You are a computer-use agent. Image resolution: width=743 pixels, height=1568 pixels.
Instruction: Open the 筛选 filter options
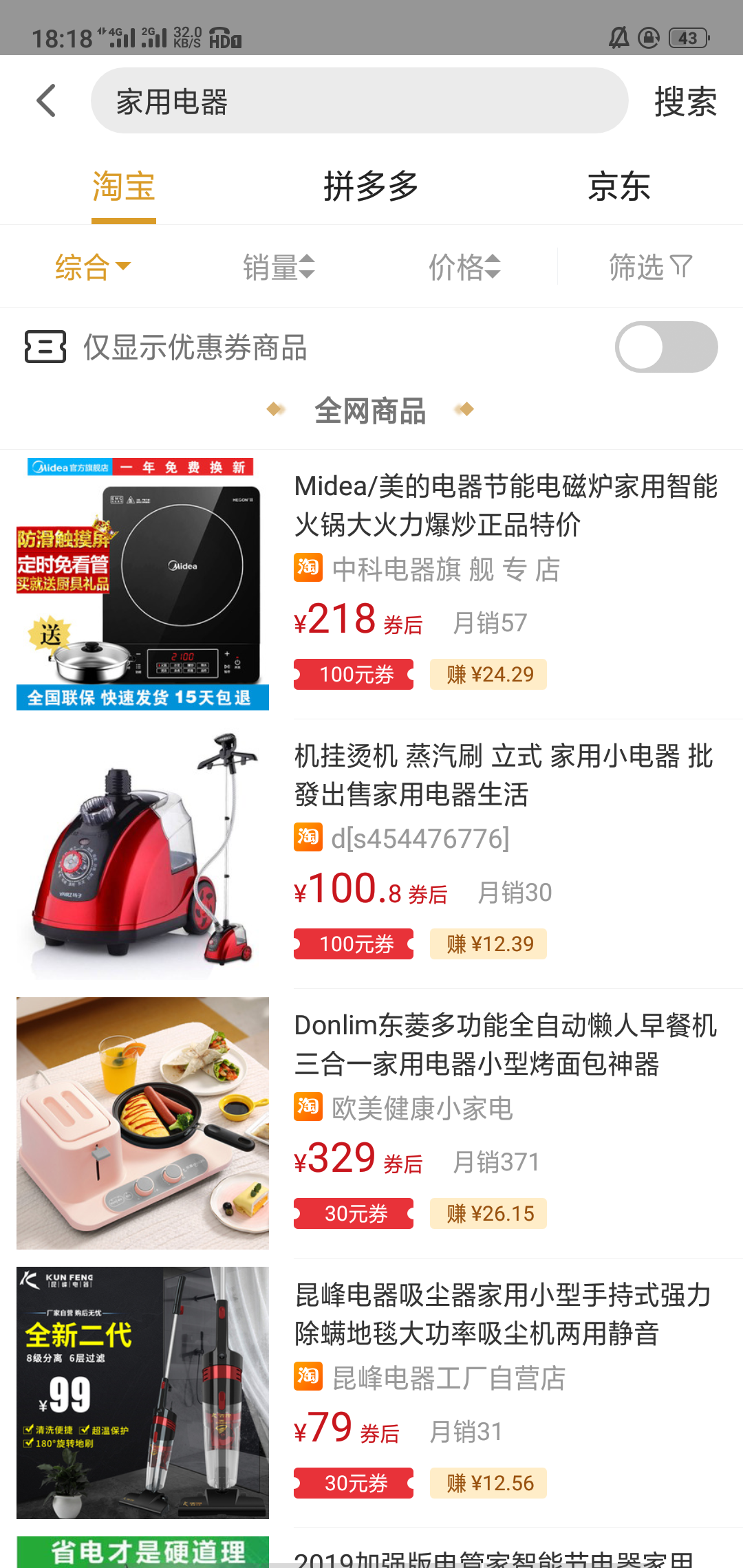tap(650, 267)
